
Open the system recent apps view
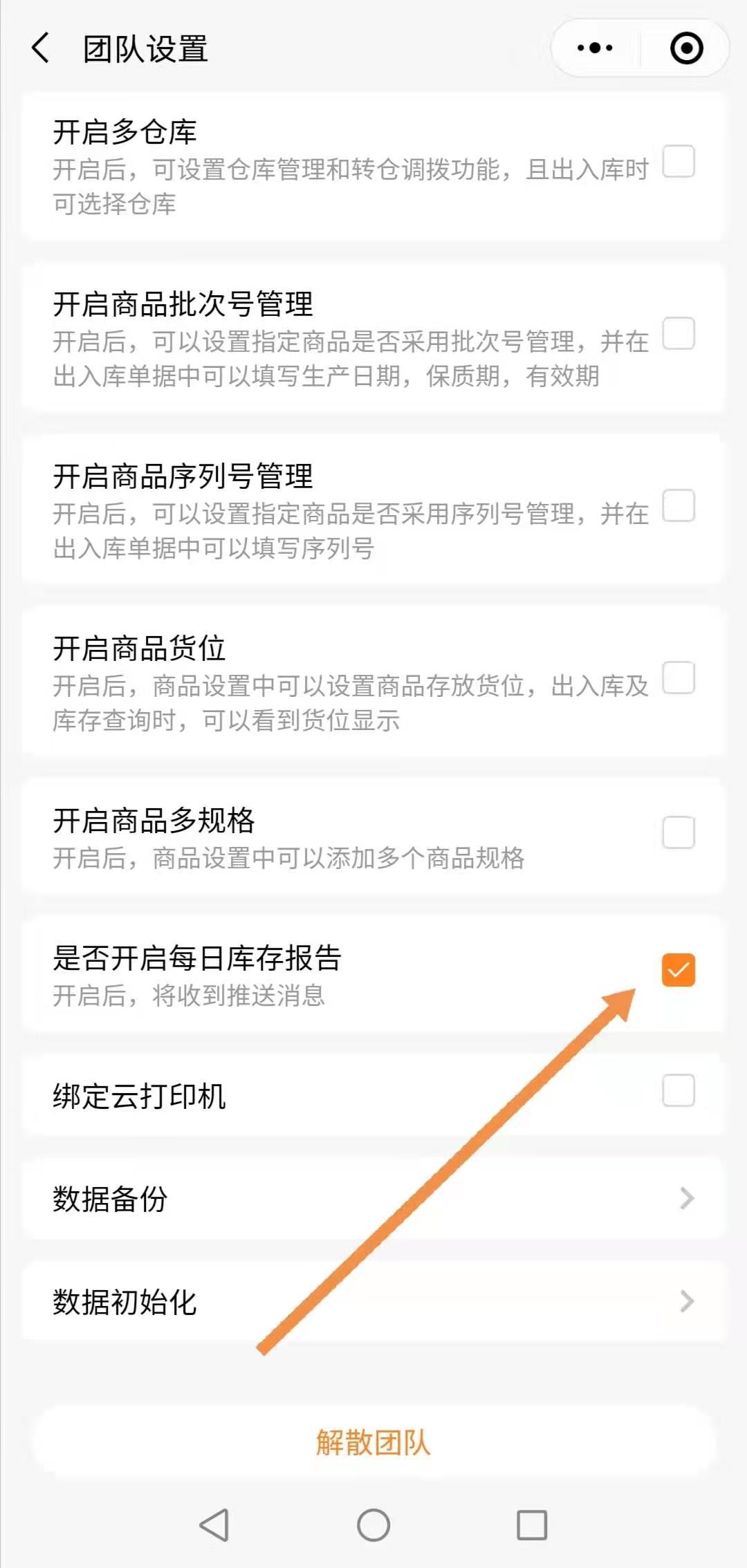[532, 1524]
